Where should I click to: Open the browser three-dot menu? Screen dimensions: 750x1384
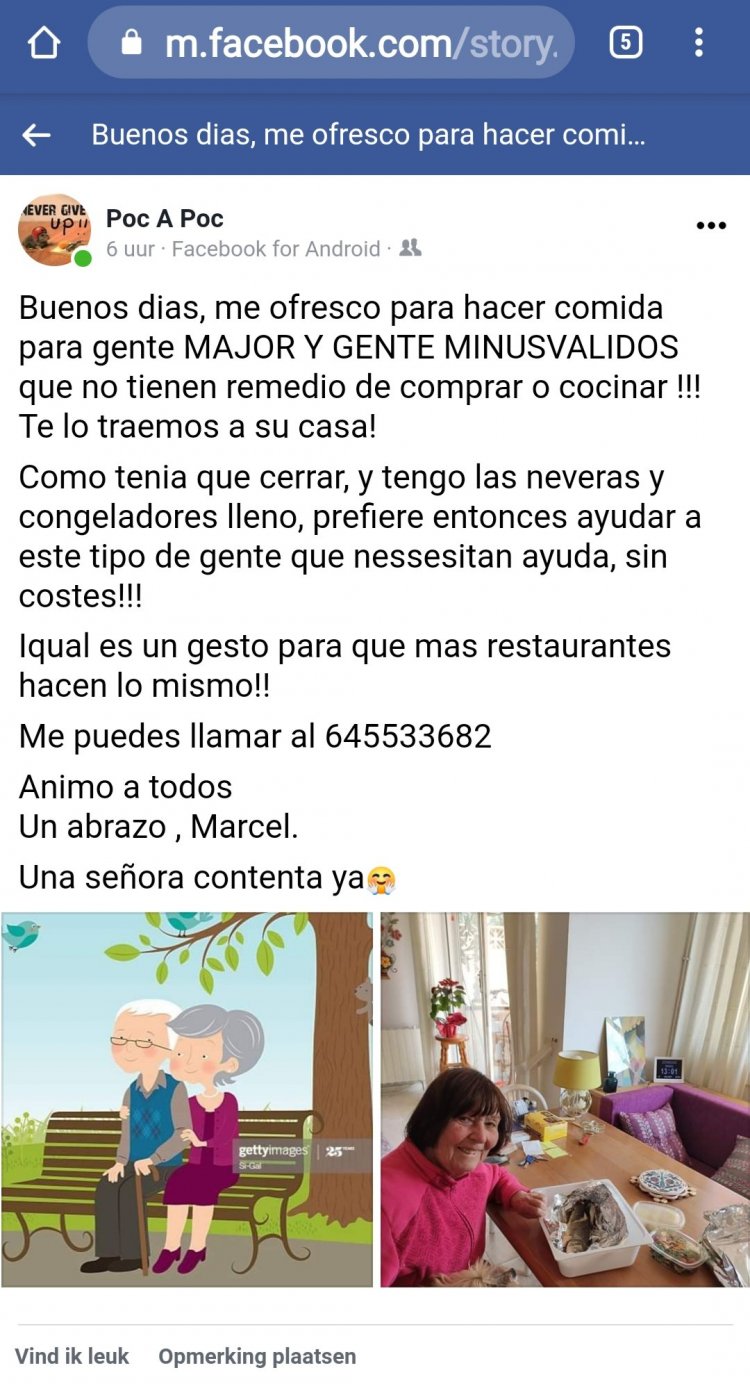coord(698,43)
